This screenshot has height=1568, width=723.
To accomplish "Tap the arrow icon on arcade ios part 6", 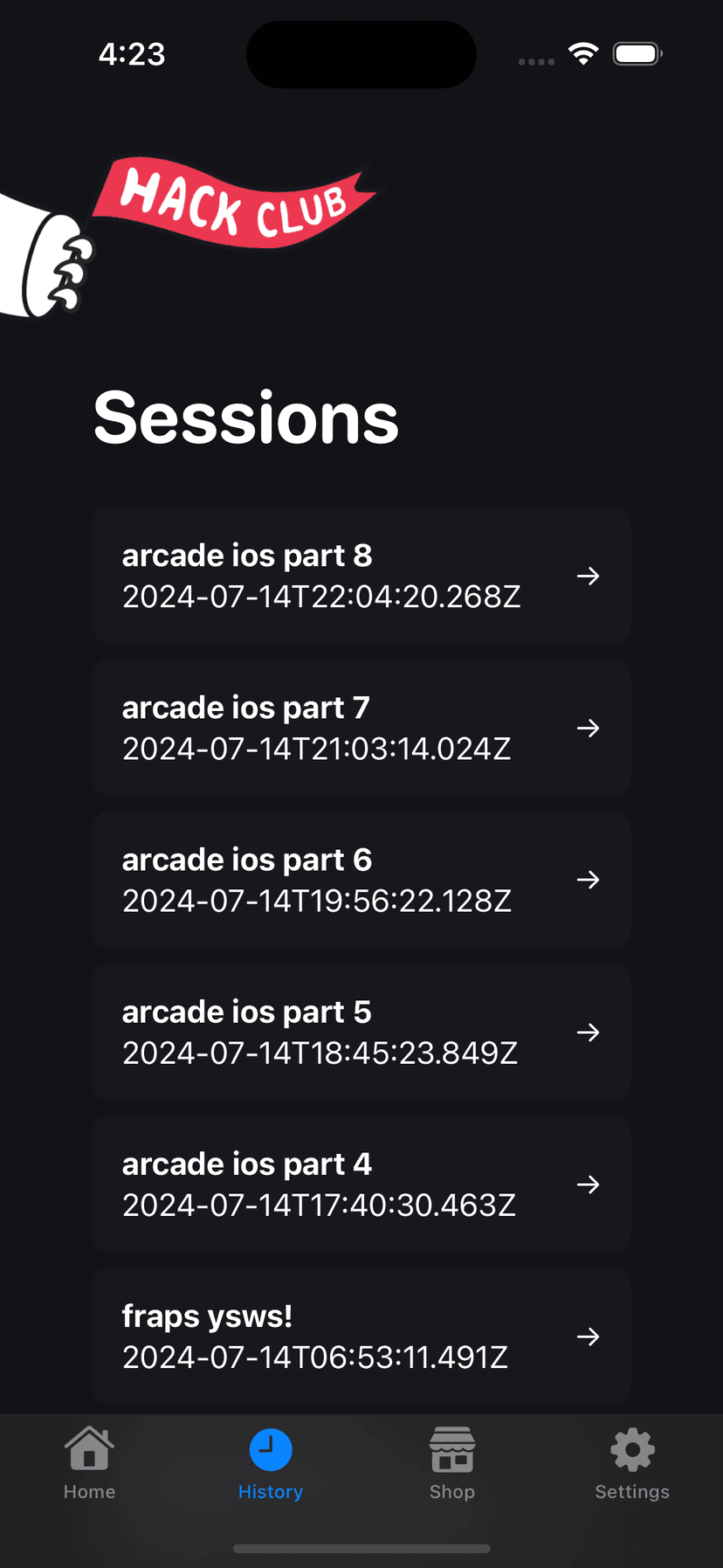I will pos(589,880).
